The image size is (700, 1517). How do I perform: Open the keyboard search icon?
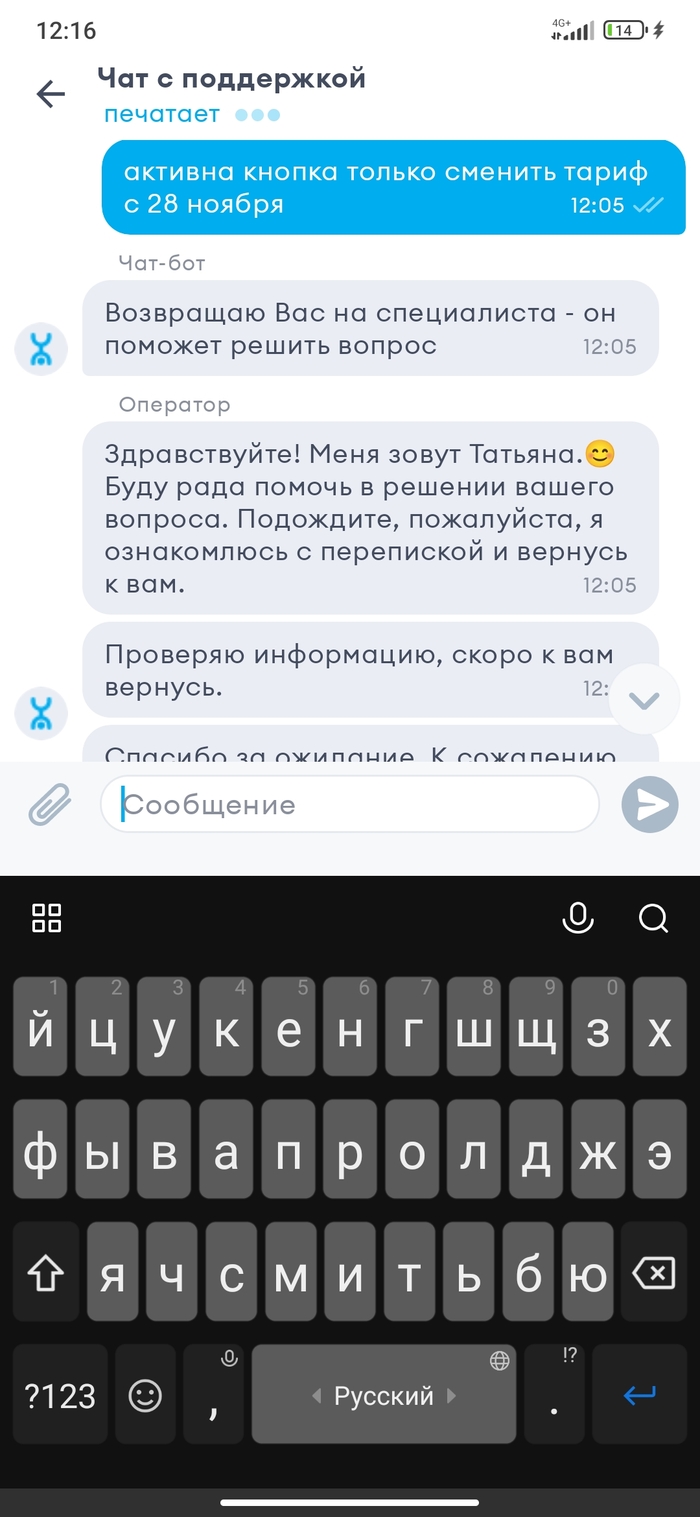[x=653, y=917]
